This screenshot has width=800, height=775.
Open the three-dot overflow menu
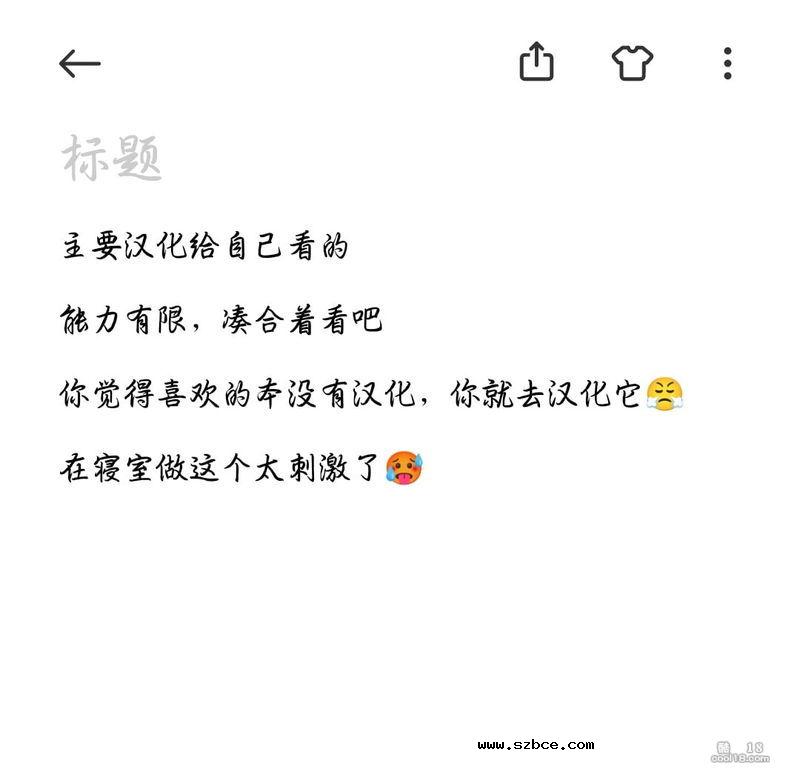point(727,63)
